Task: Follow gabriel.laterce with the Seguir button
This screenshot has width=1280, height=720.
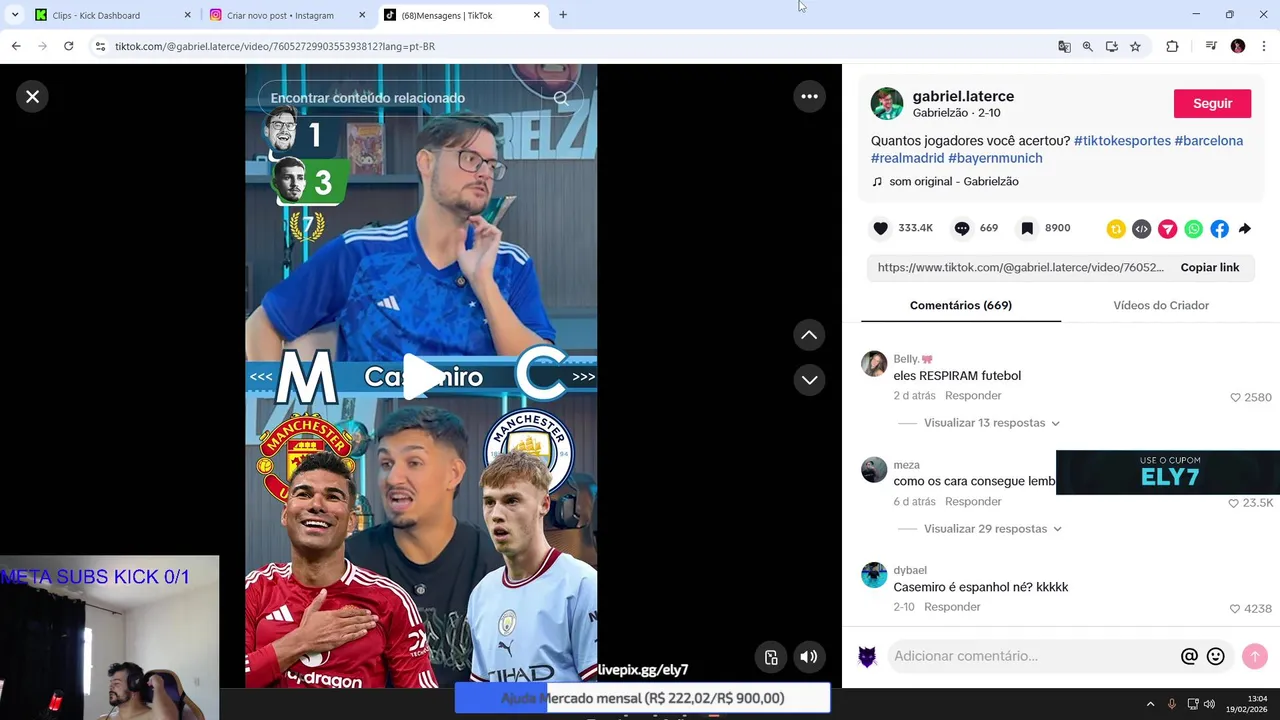Action: (1212, 104)
